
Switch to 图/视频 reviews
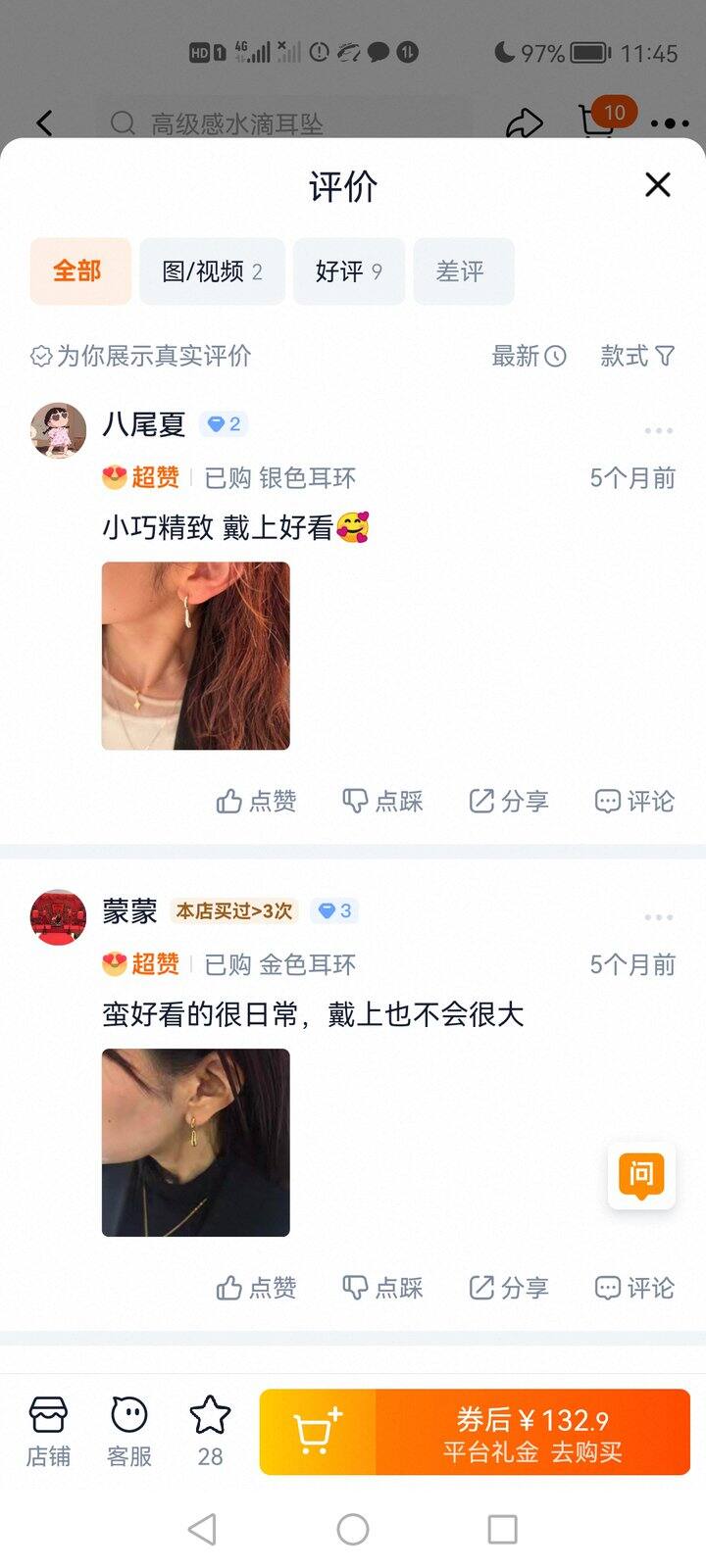(212, 271)
